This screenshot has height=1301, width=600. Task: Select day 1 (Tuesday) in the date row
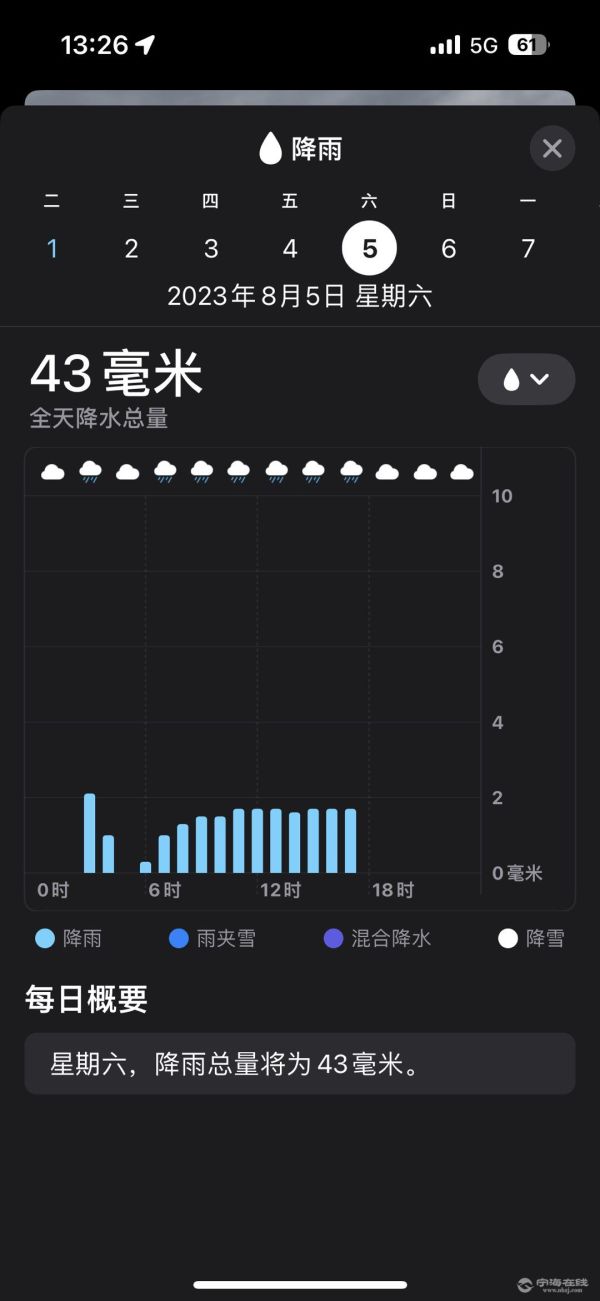[x=52, y=248]
